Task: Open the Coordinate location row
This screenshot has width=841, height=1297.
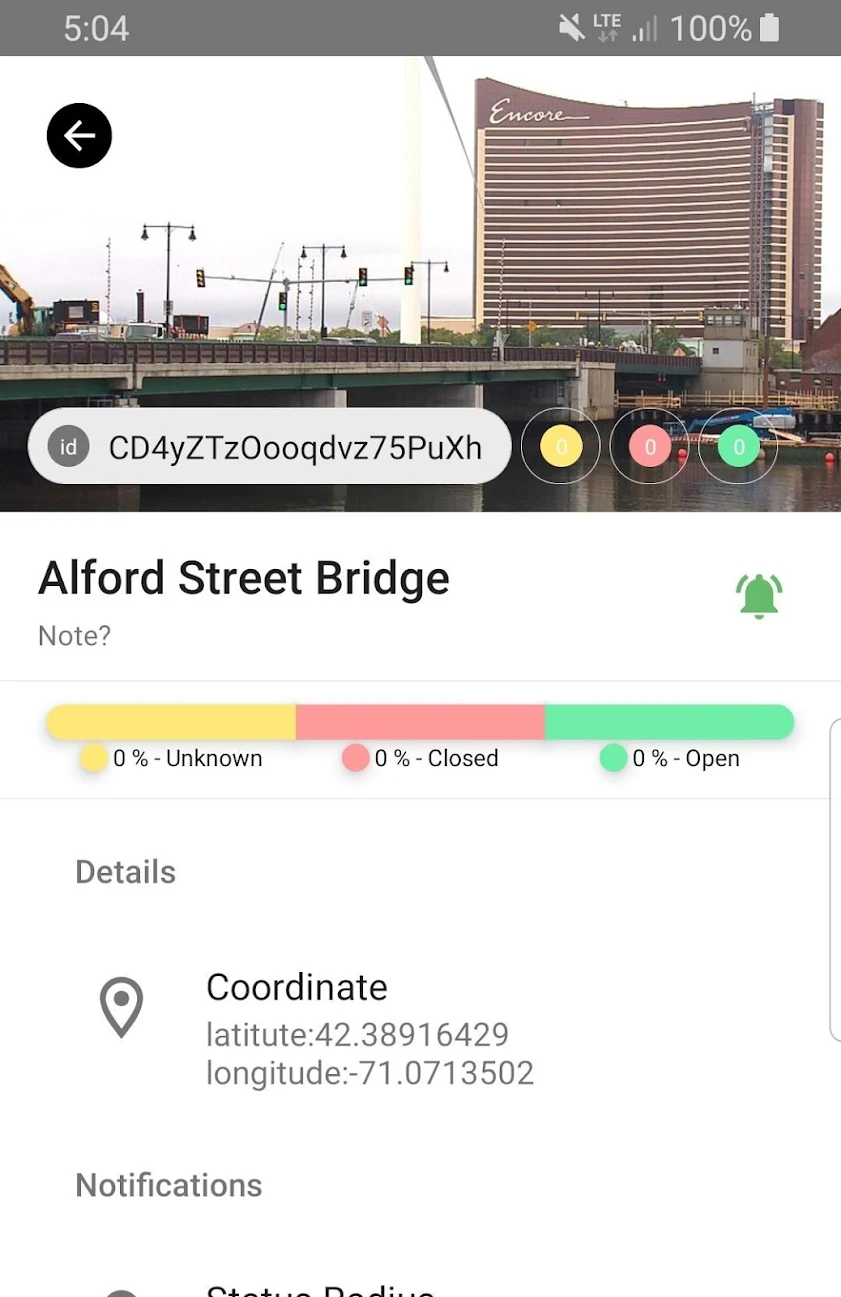Action: (x=370, y=1029)
